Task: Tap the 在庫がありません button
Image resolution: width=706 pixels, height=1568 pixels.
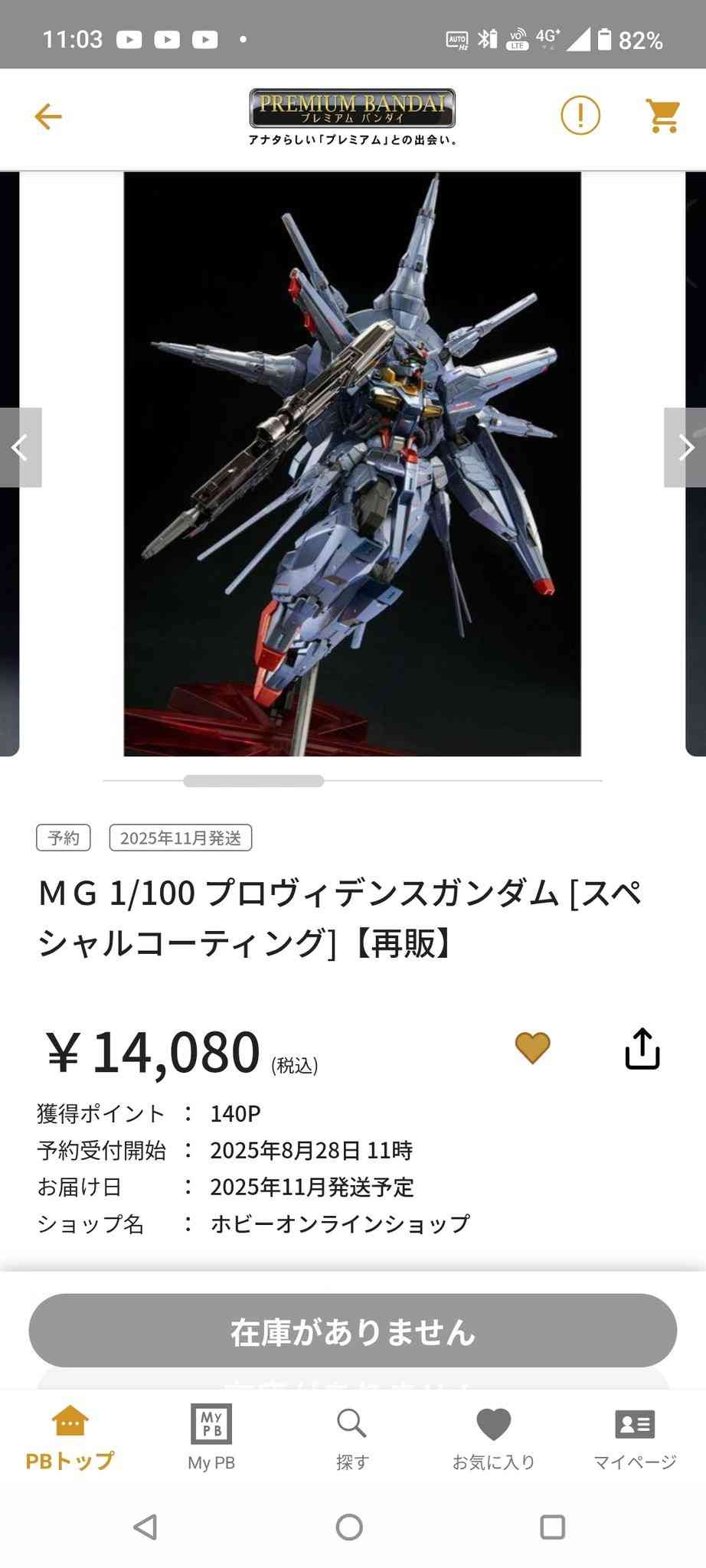Action: (x=352, y=1331)
